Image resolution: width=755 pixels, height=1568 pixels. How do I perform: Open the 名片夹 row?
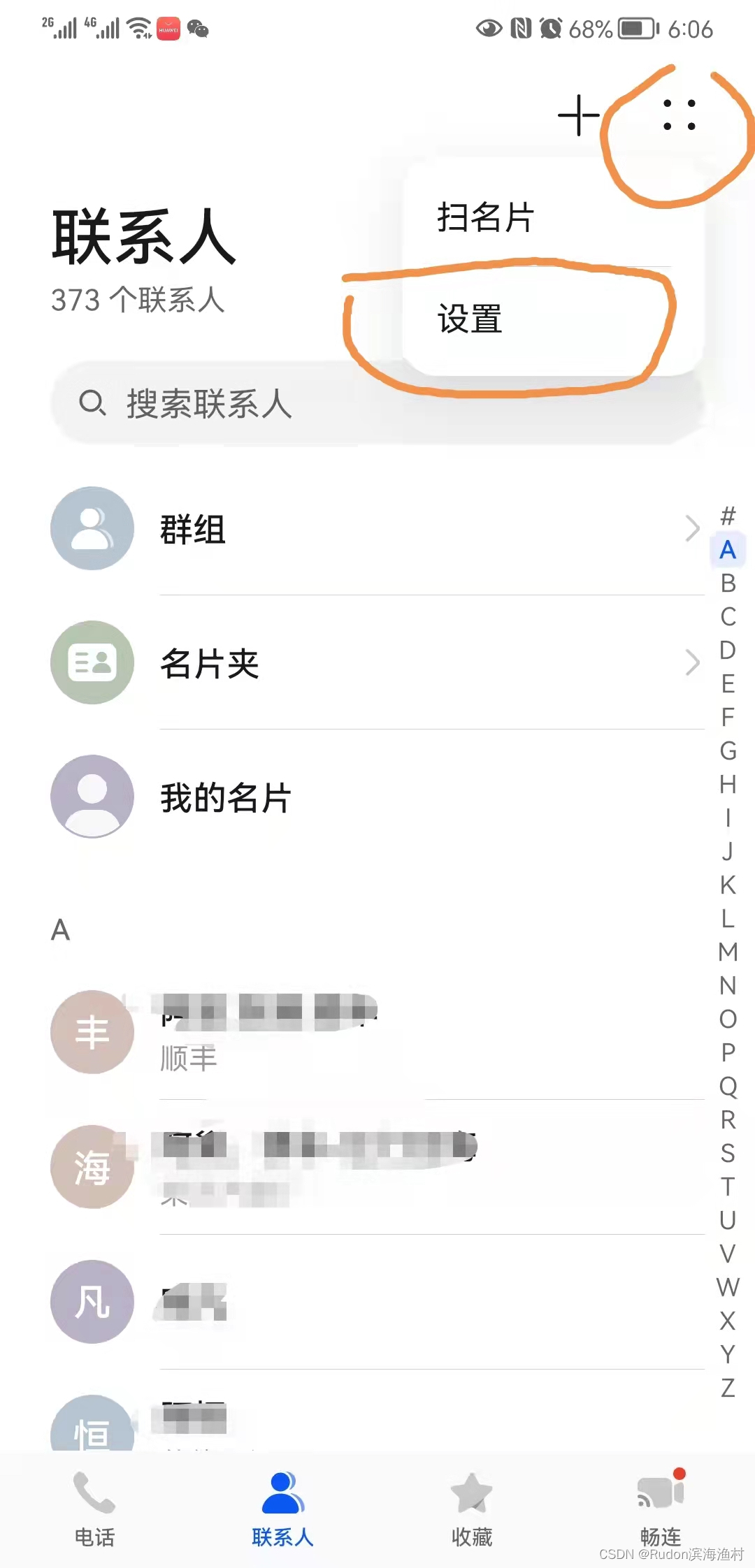click(x=377, y=663)
